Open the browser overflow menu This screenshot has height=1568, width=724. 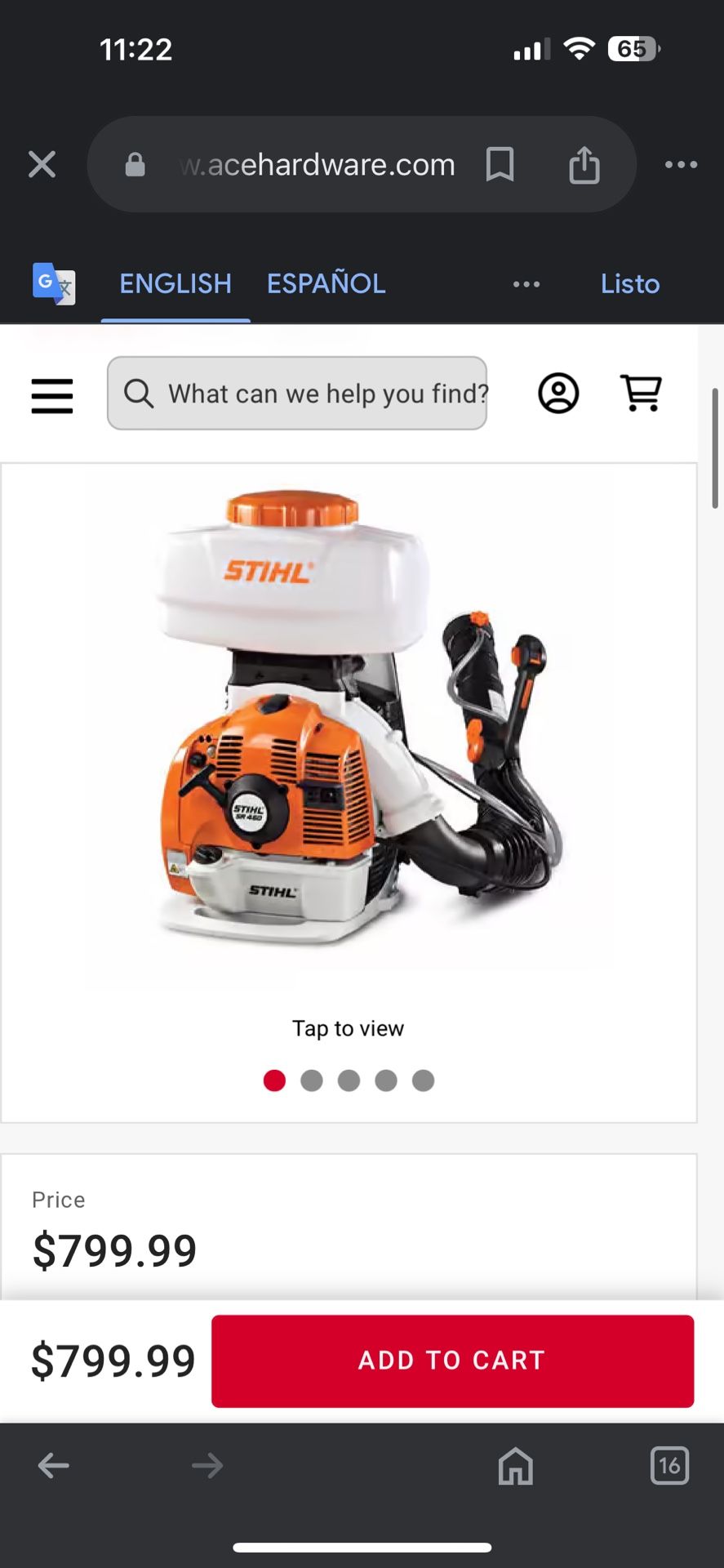[681, 164]
